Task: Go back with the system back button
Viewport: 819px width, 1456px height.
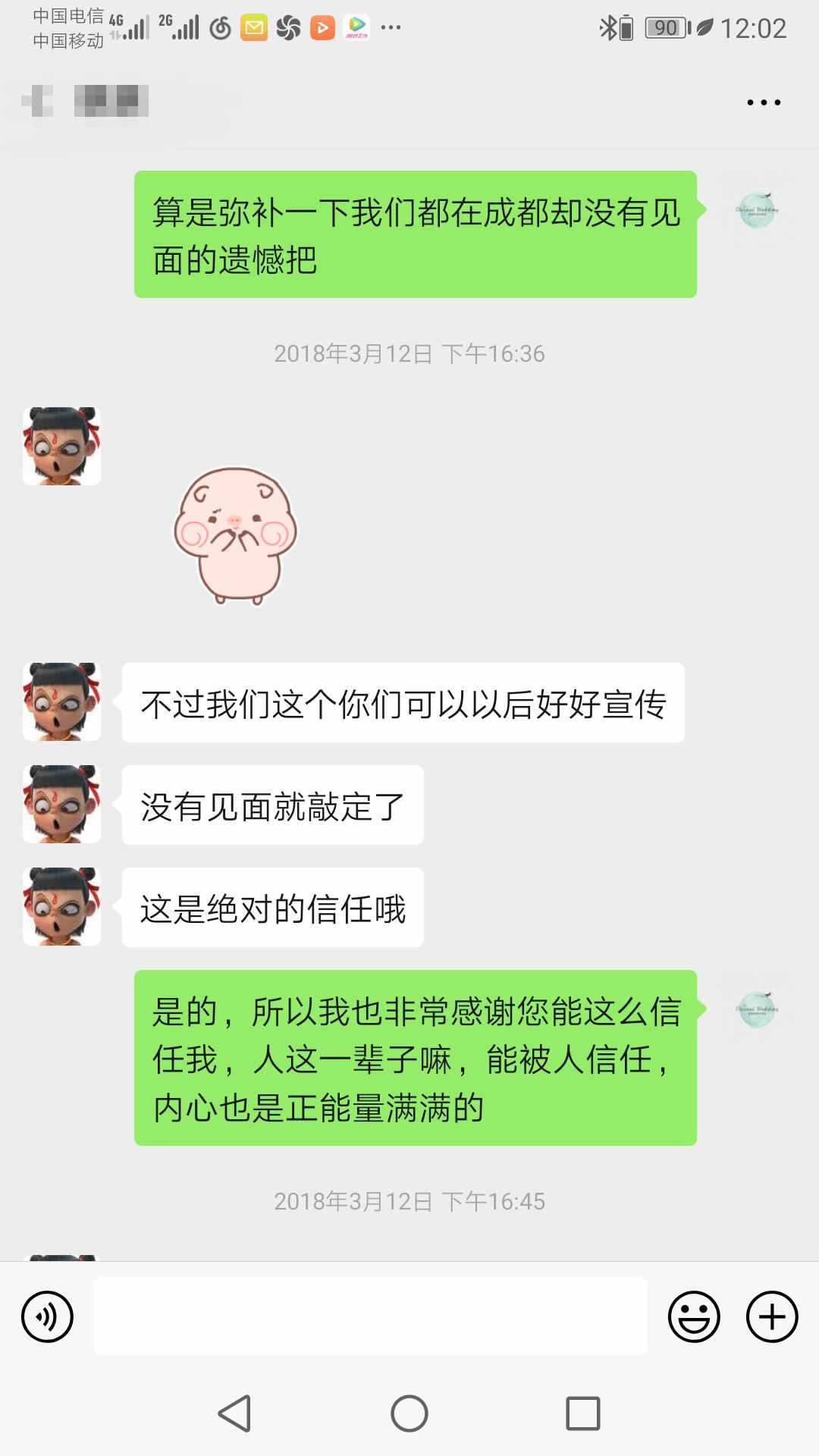Action: pyautogui.click(x=234, y=1414)
